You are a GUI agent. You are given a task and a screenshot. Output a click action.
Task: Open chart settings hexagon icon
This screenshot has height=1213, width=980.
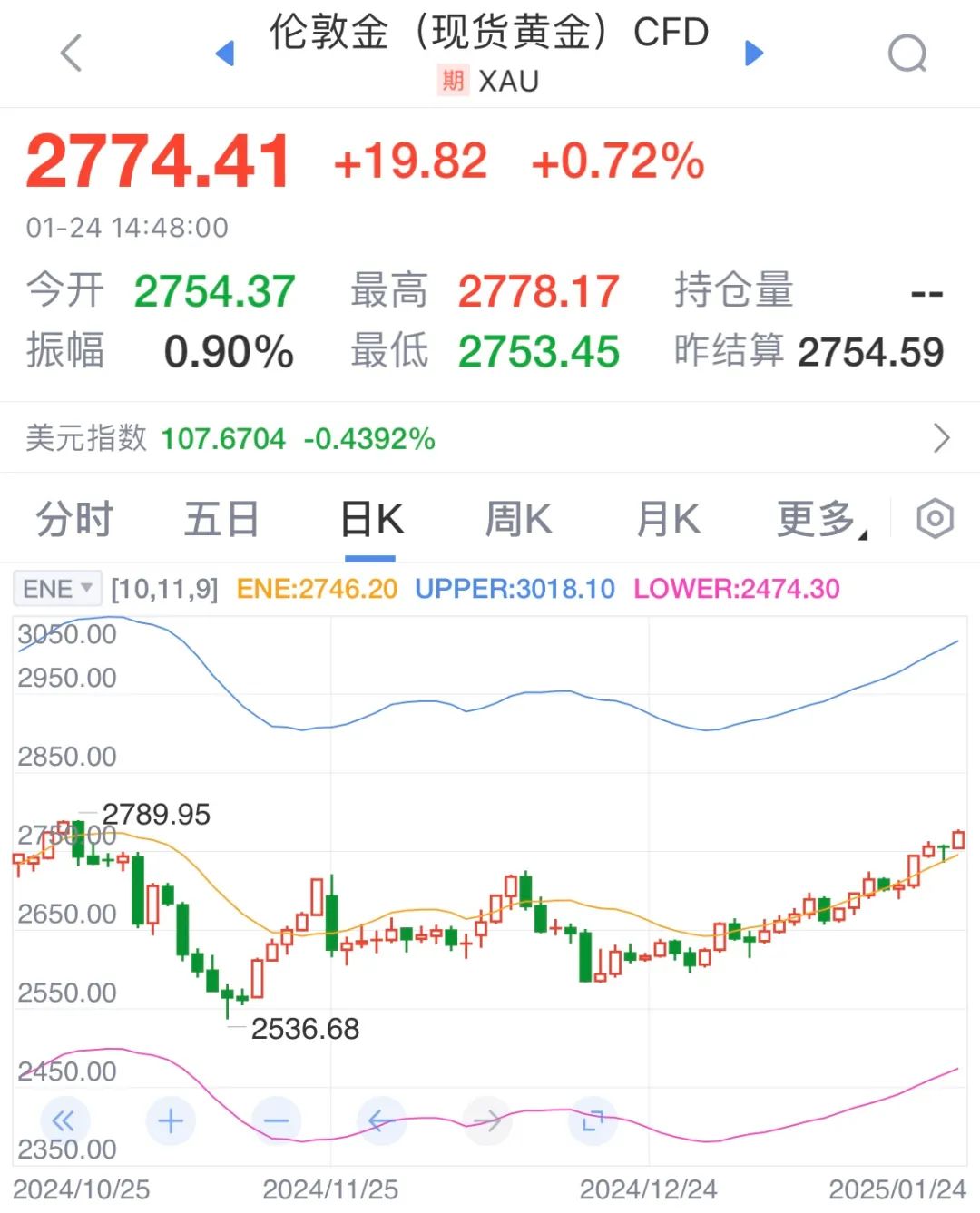pyautogui.click(x=935, y=520)
